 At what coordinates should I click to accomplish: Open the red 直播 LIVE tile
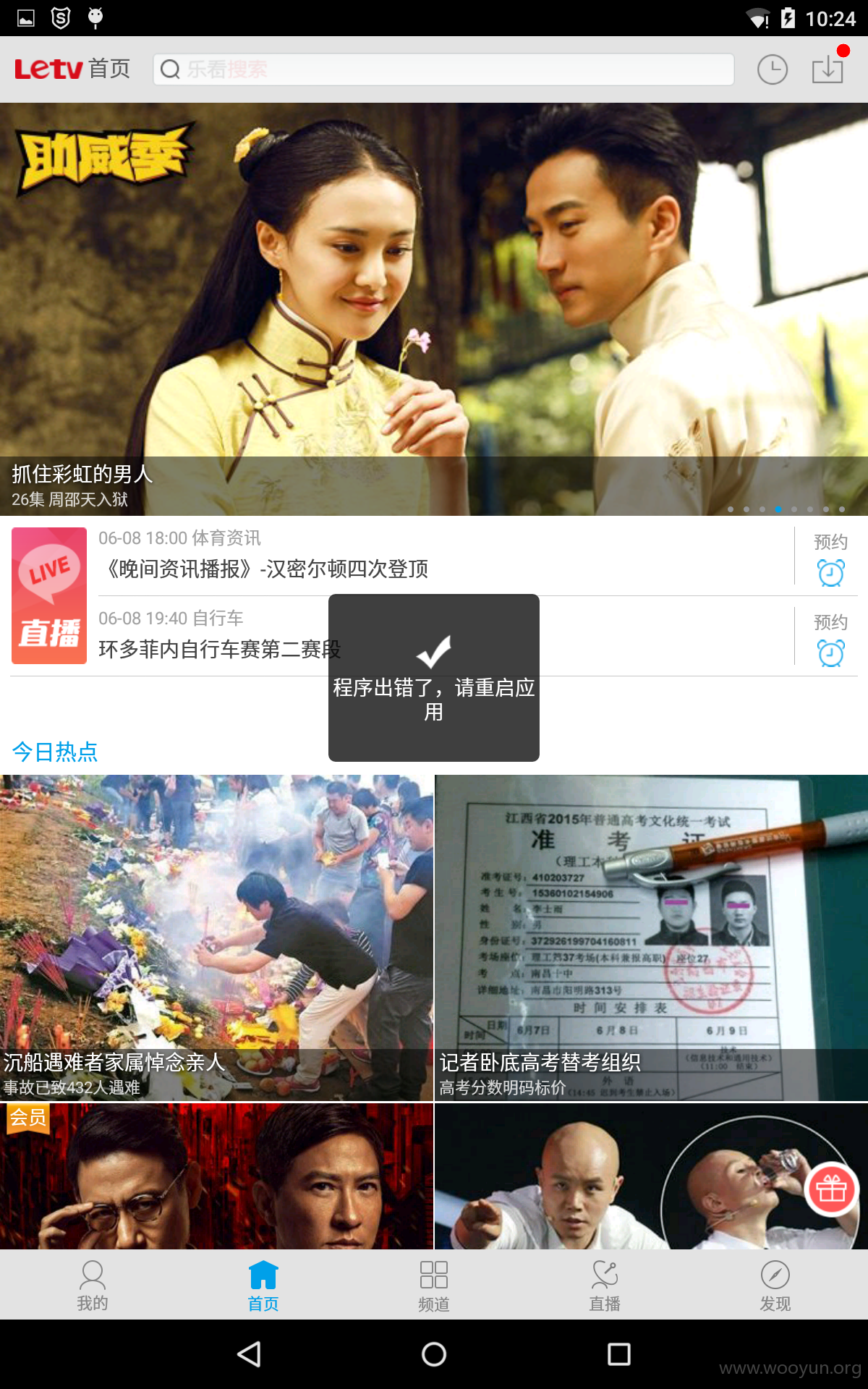[x=49, y=595]
